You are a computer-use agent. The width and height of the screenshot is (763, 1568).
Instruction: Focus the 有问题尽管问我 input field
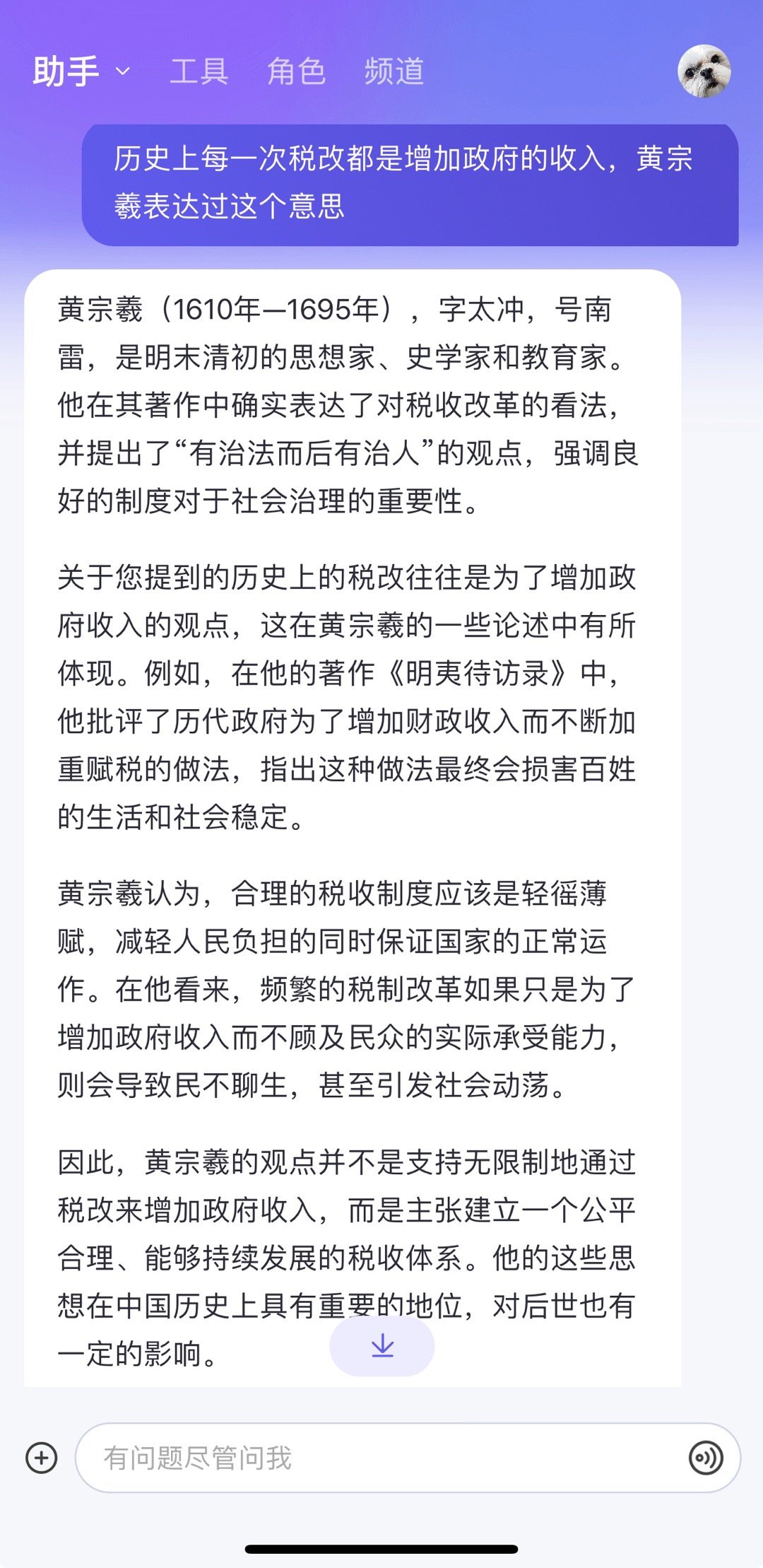[381, 1458]
